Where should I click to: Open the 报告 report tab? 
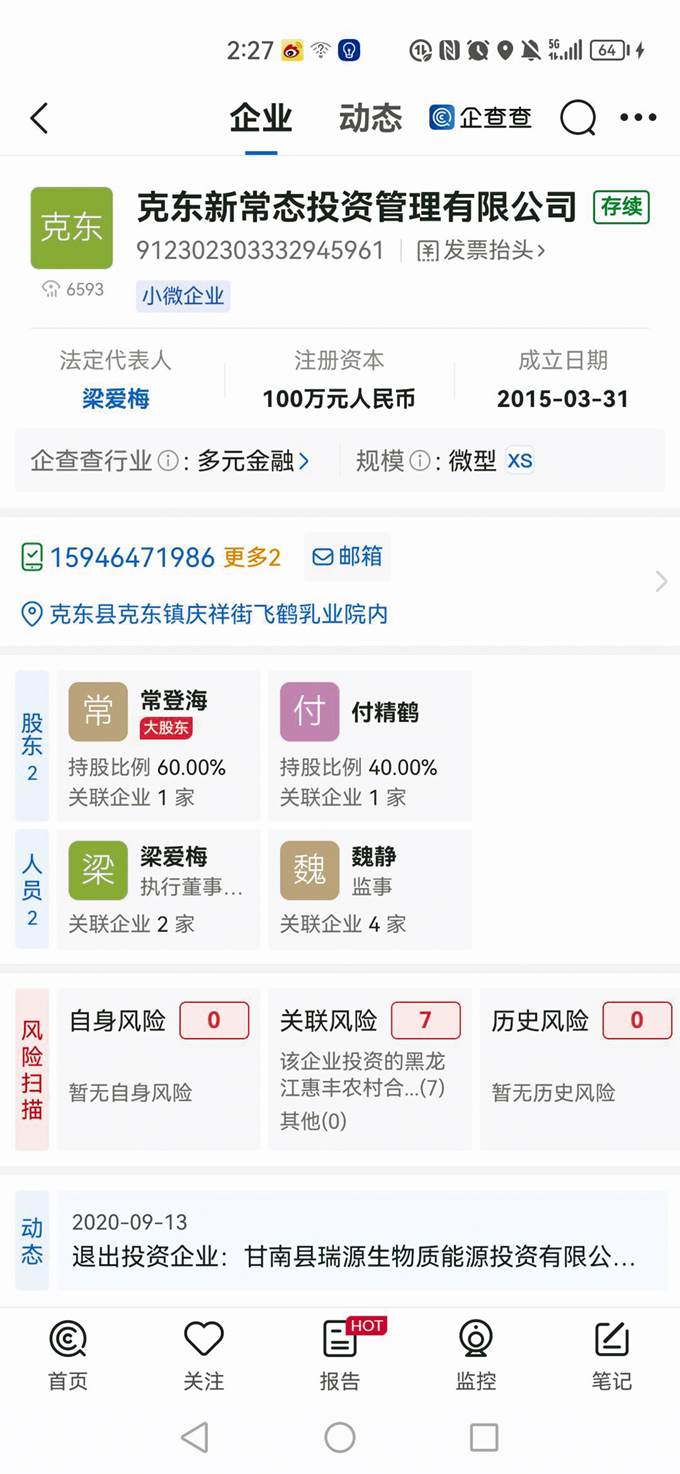[x=340, y=1355]
